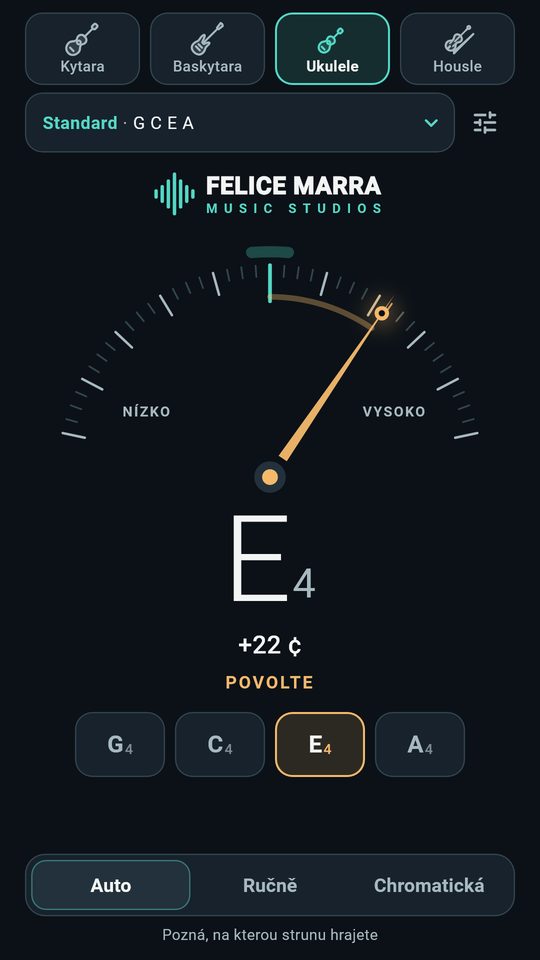Switch to the Housle instrument
540x960 pixels.
457,48
